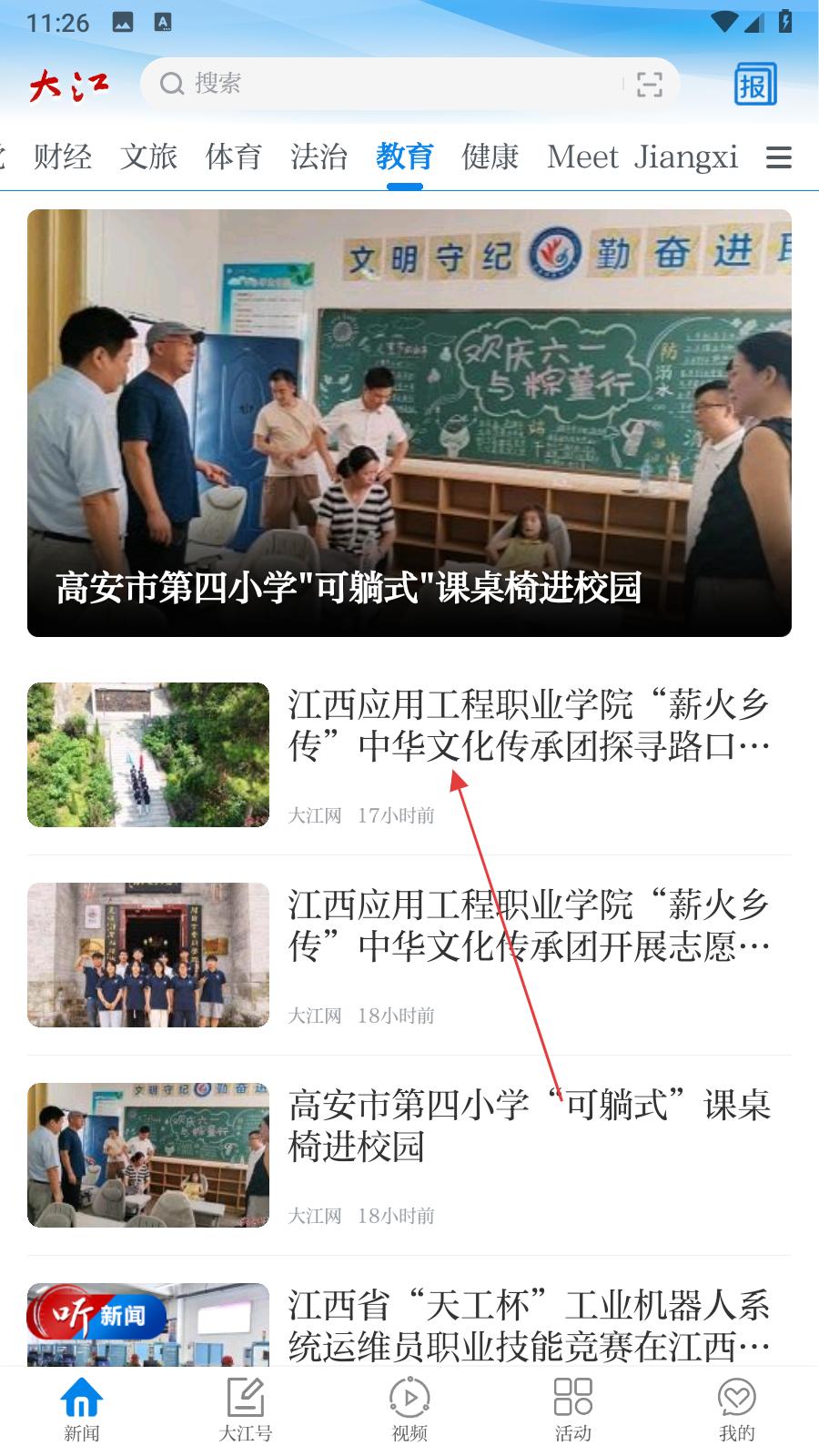Open the article ending 文化传承团开展志愿
This screenshot has height=1456, width=819.
point(528,926)
